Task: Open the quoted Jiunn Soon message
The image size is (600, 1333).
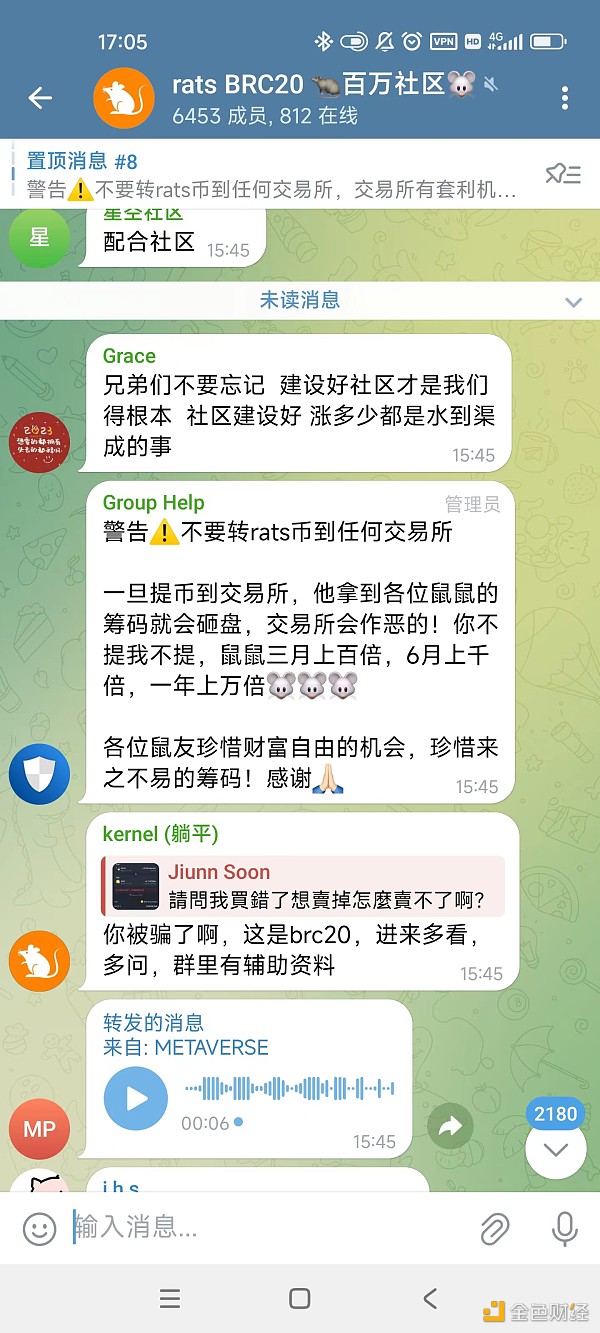Action: (x=303, y=885)
